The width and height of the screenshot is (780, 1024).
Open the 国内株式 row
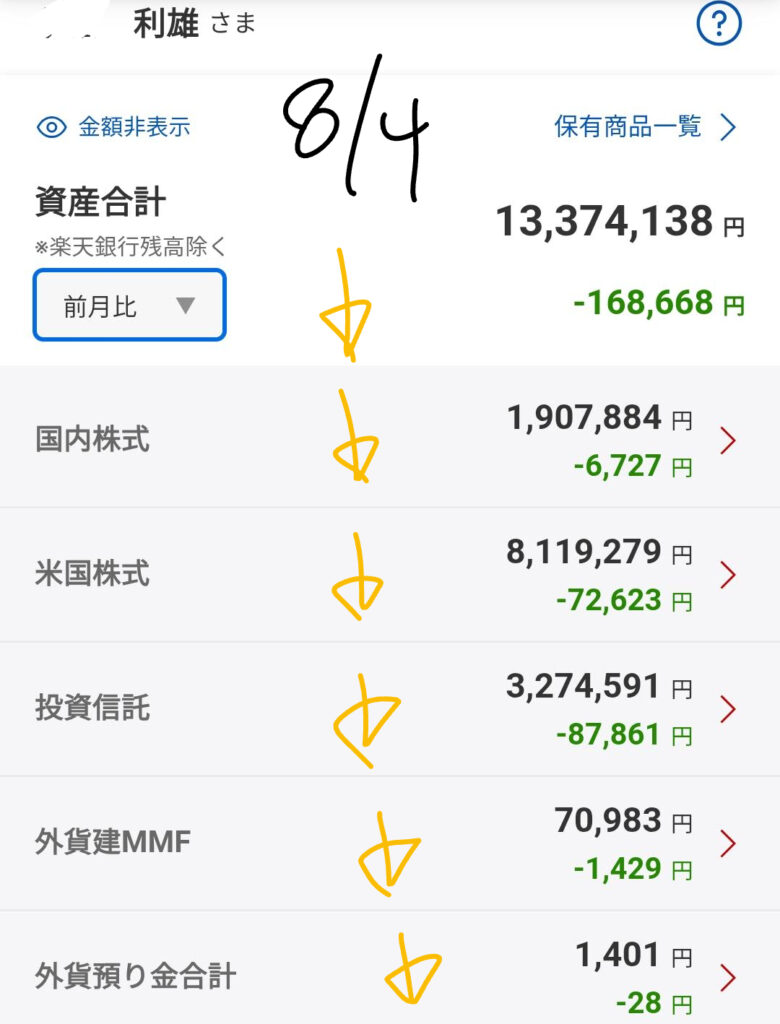pyautogui.click(x=390, y=438)
